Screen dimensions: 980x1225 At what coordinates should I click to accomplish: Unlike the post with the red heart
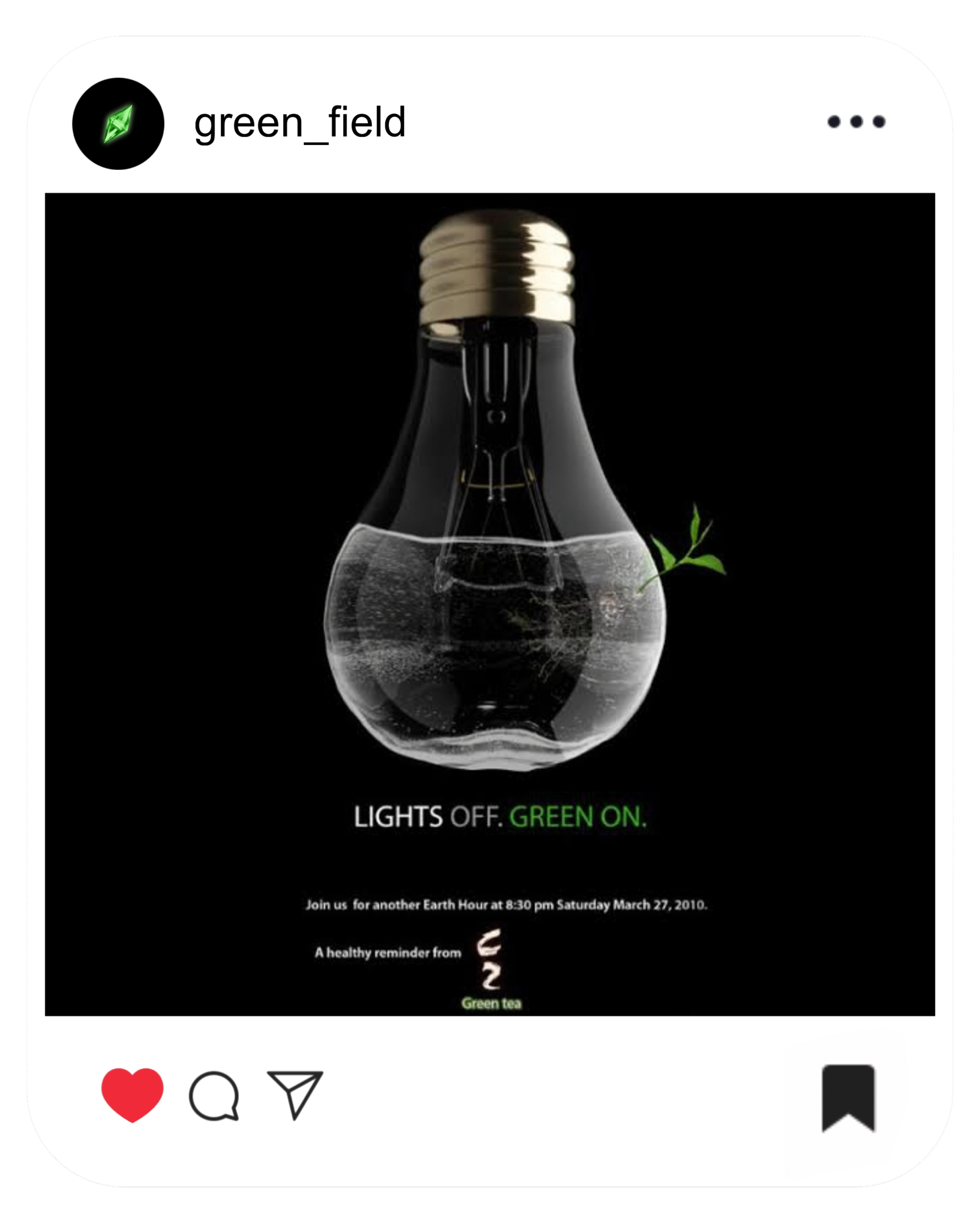(x=133, y=1094)
